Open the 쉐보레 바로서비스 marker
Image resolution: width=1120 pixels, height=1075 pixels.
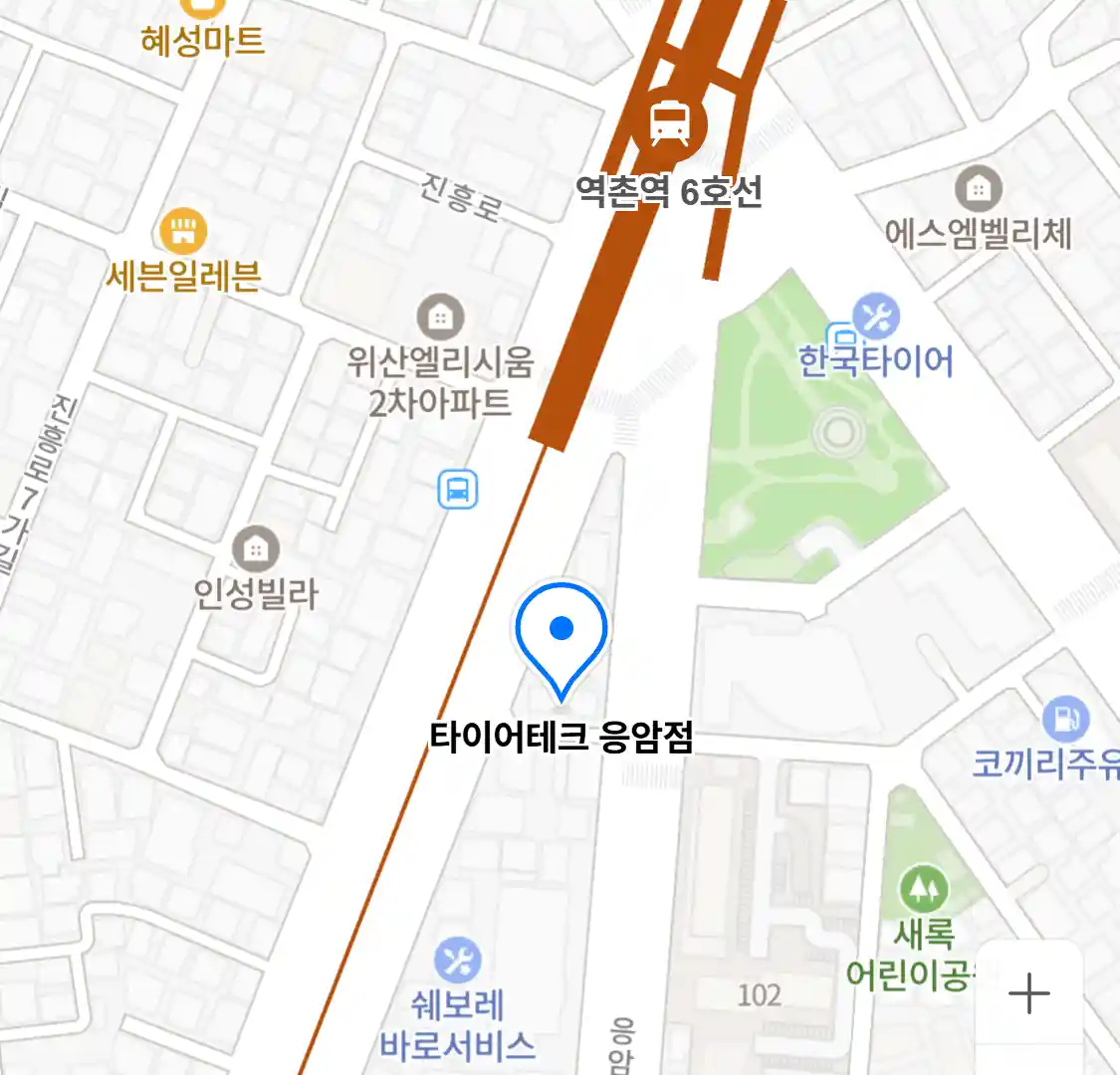tap(458, 962)
